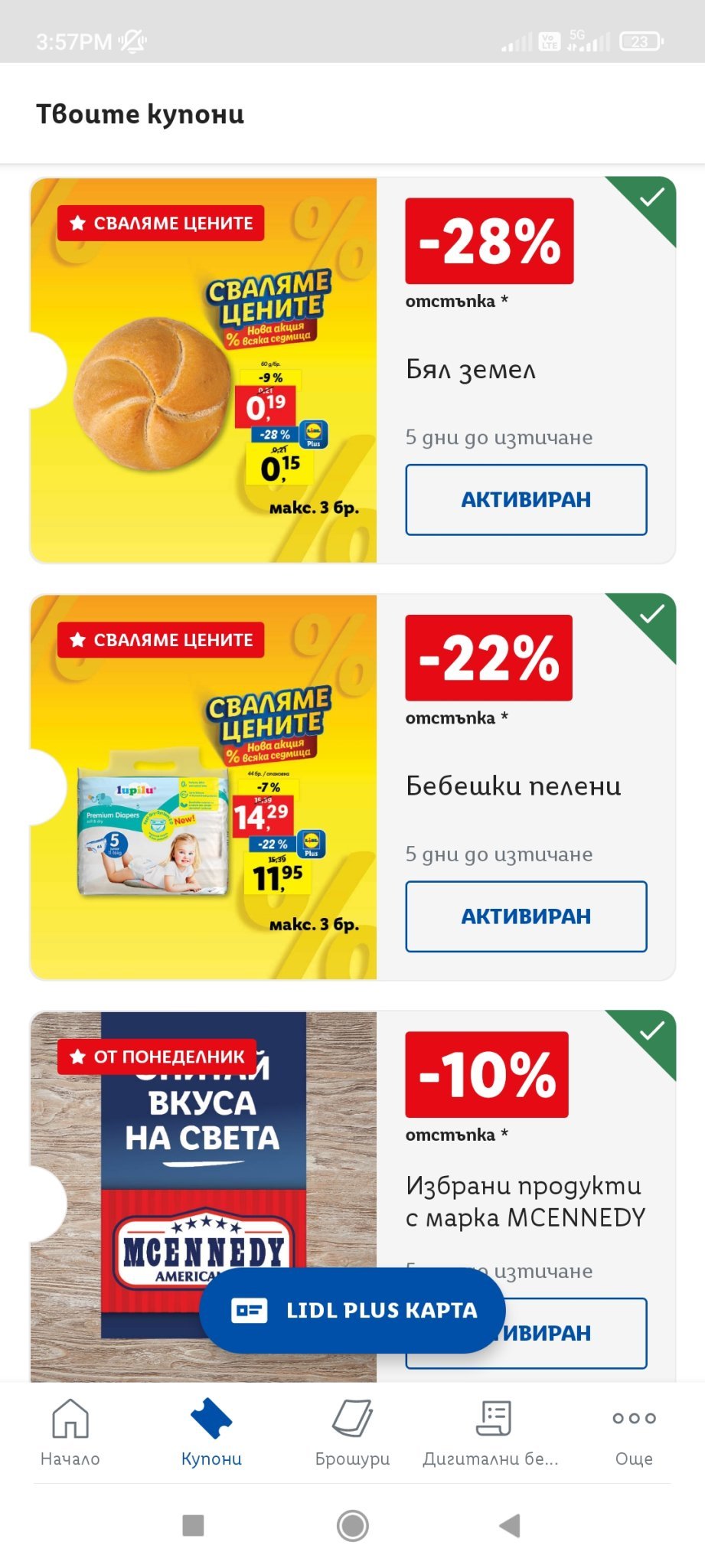Tap the system home button
The height and width of the screenshot is (1568, 705).
(x=352, y=1525)
